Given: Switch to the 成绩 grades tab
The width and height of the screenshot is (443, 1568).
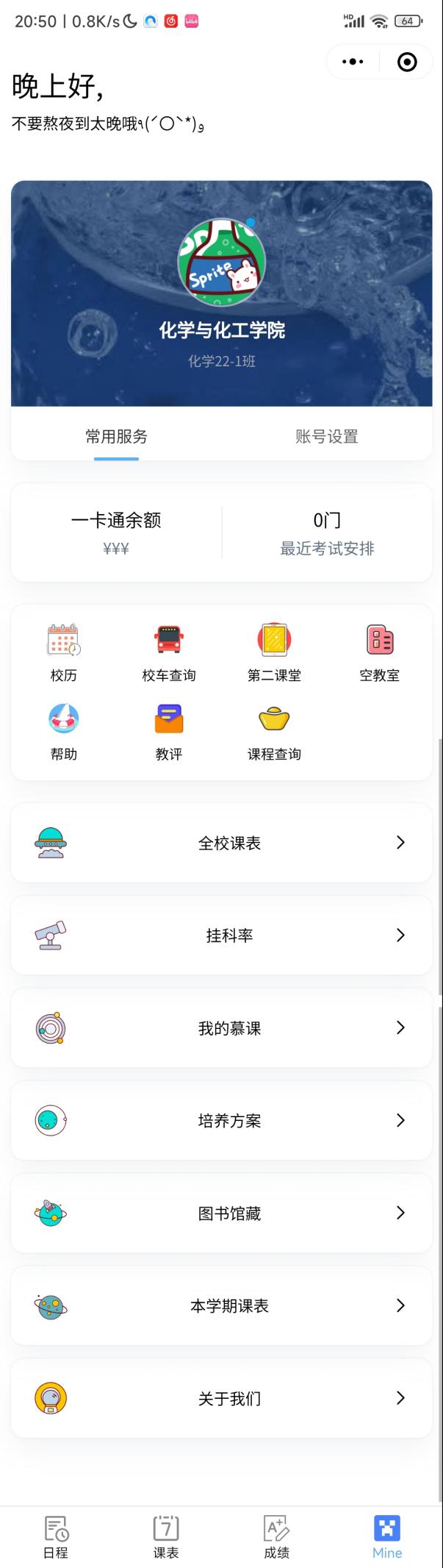Looking at the screenshot, I should (276, 1537).
